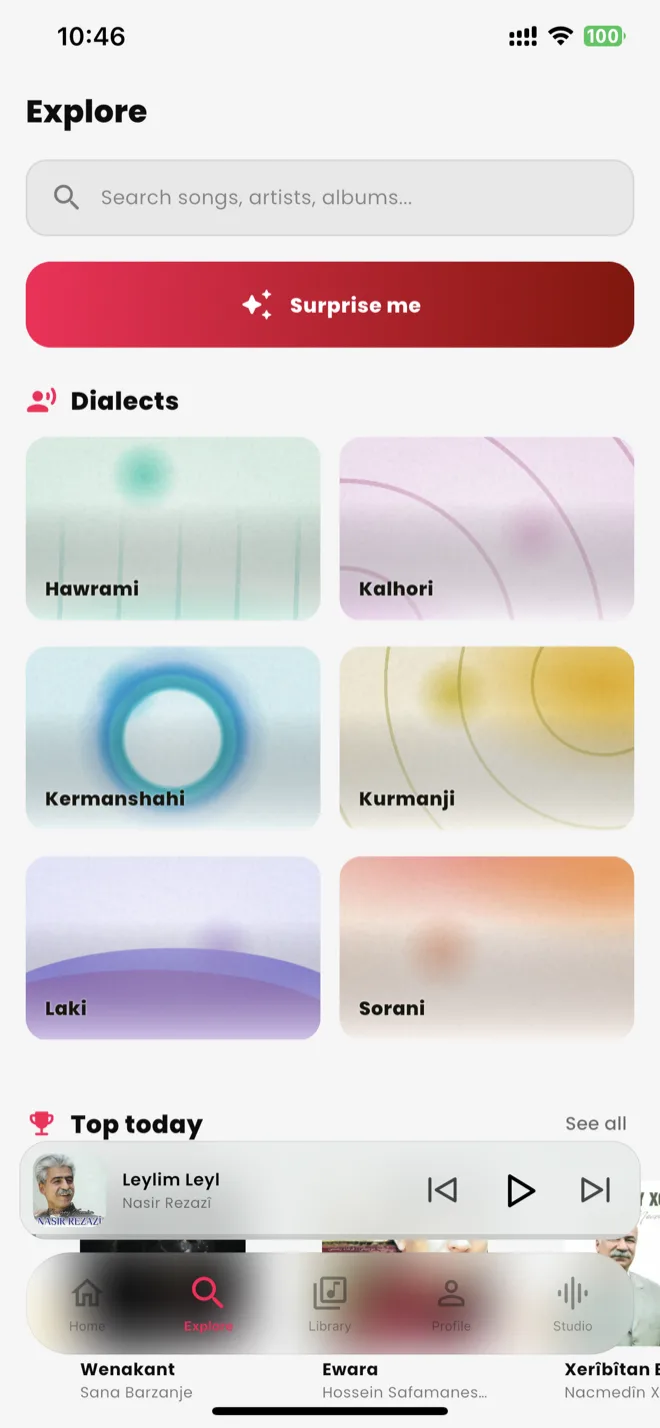Viewport: 660px width, 1428px height.
Task: Open the Laki dialect card
Action: pos(173,948)
